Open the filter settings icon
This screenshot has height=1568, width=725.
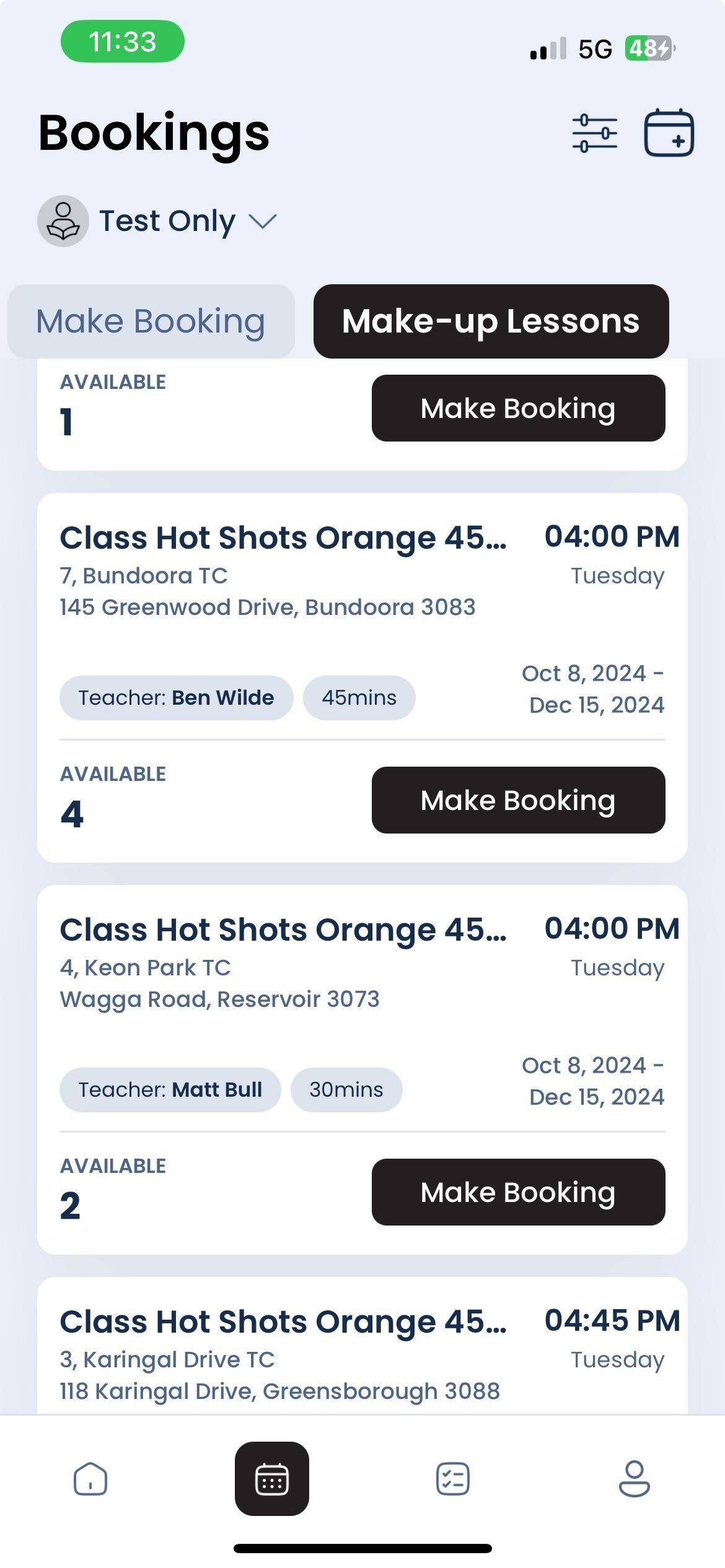click(x=594, y=133)
